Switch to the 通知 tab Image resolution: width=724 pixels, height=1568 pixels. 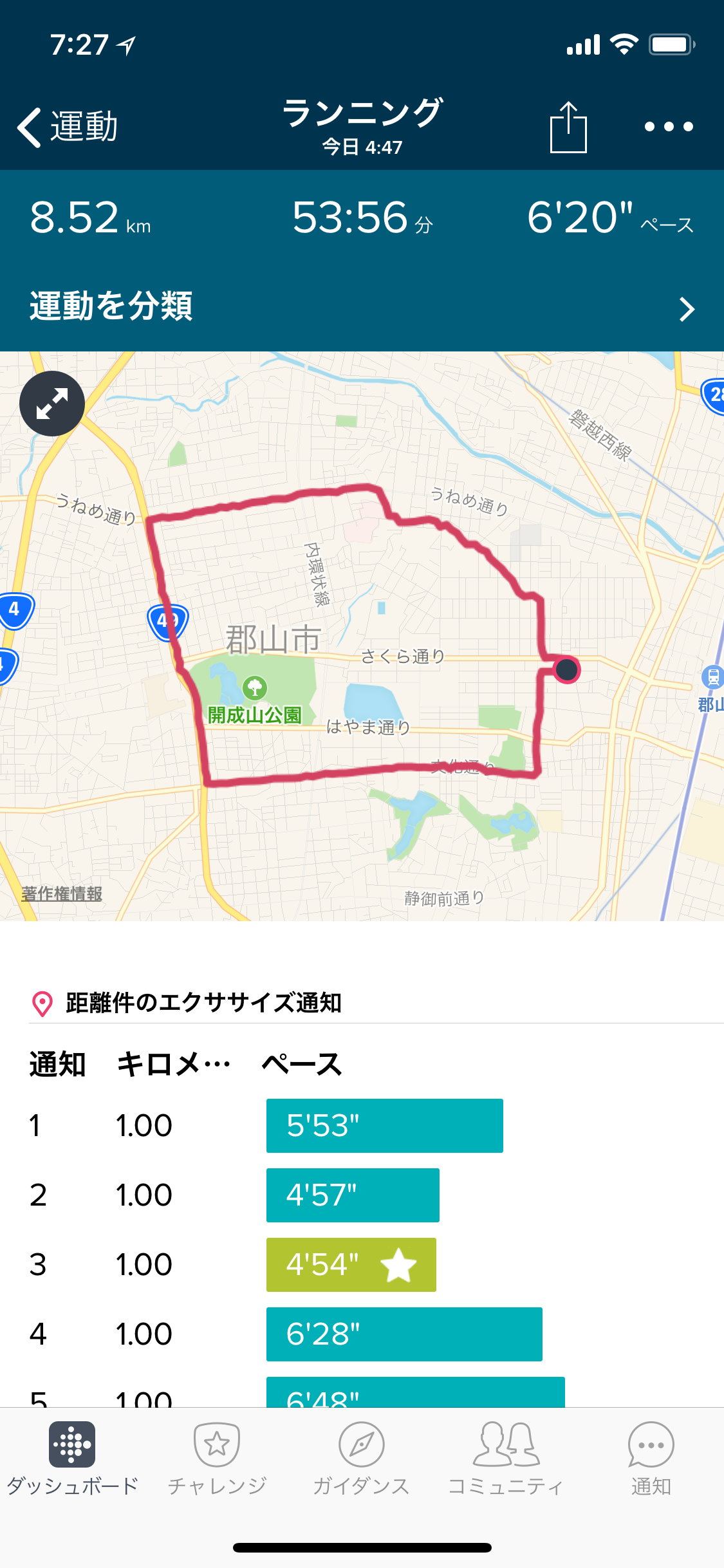pyautogui.click(x=651, y=1459)
